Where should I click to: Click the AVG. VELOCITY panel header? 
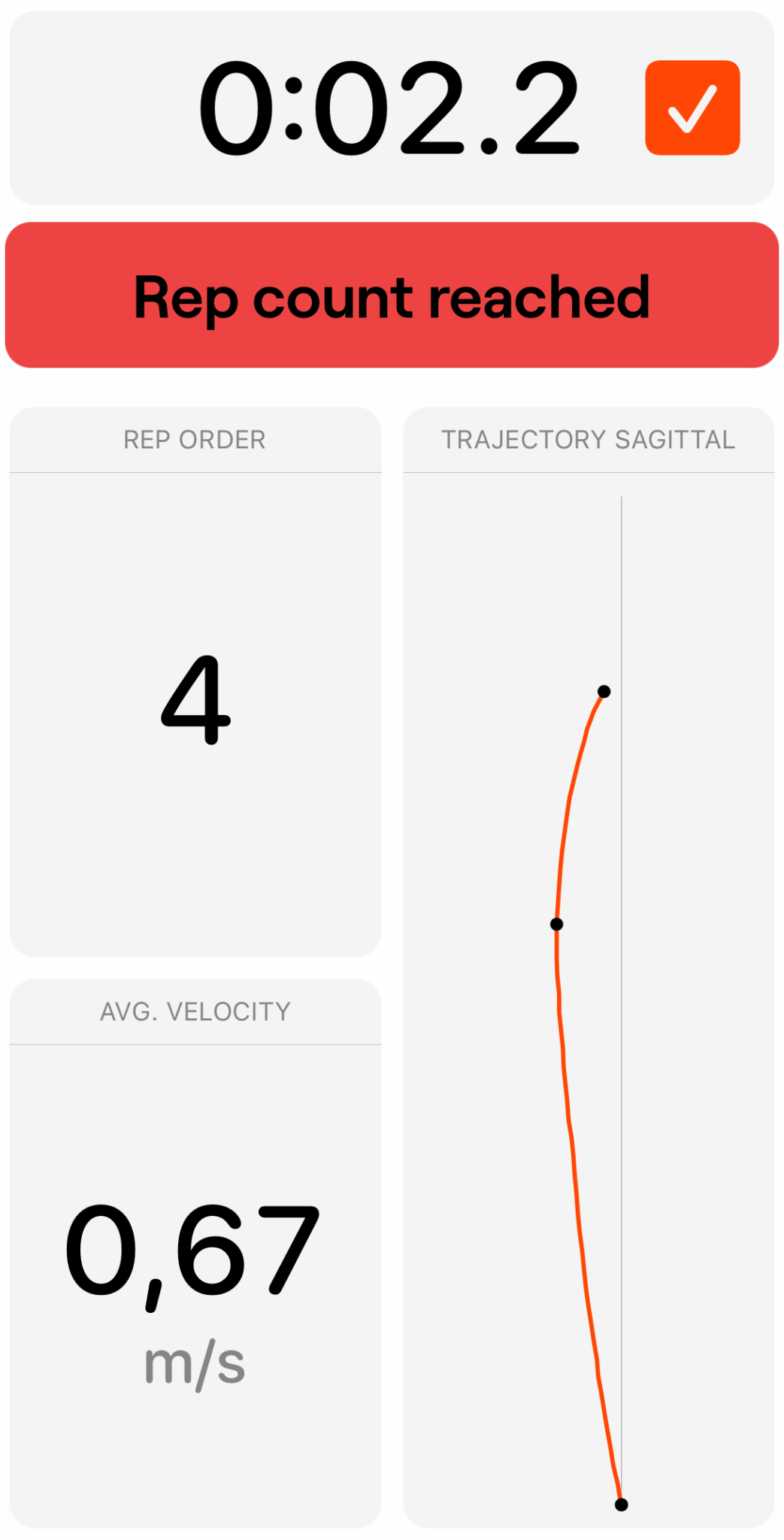tap(195, 1011)
